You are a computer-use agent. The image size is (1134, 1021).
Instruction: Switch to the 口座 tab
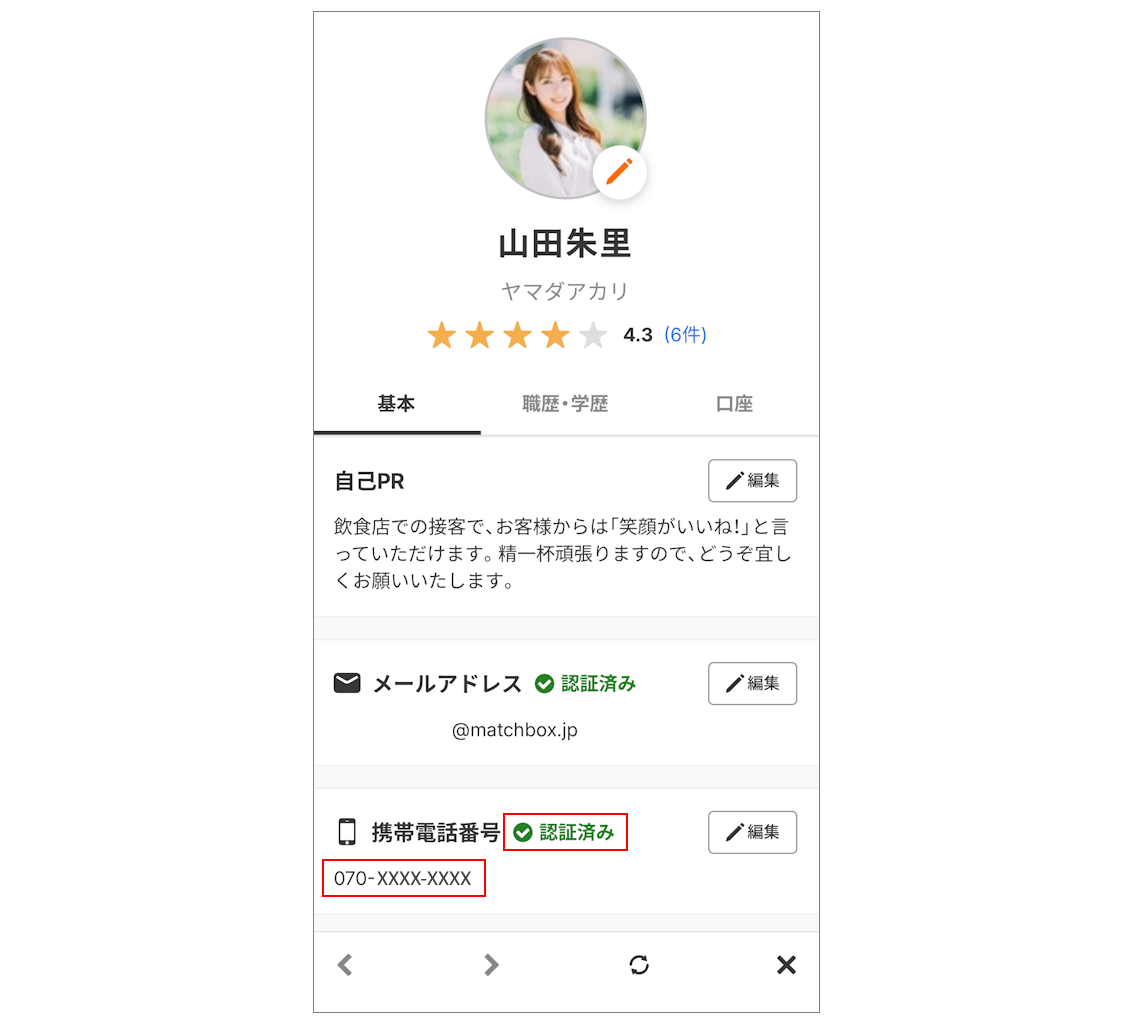pos(734,405)
